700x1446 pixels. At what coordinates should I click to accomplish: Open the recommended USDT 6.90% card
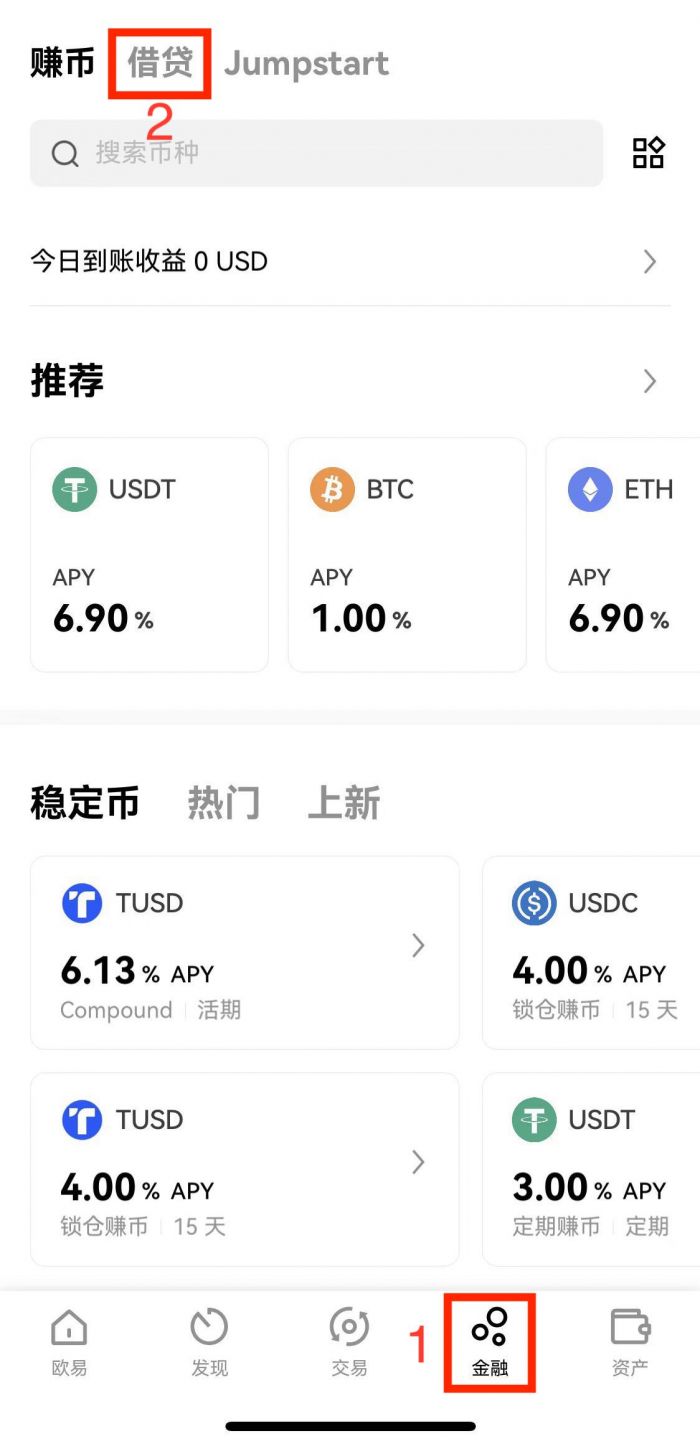coord(149,554)
